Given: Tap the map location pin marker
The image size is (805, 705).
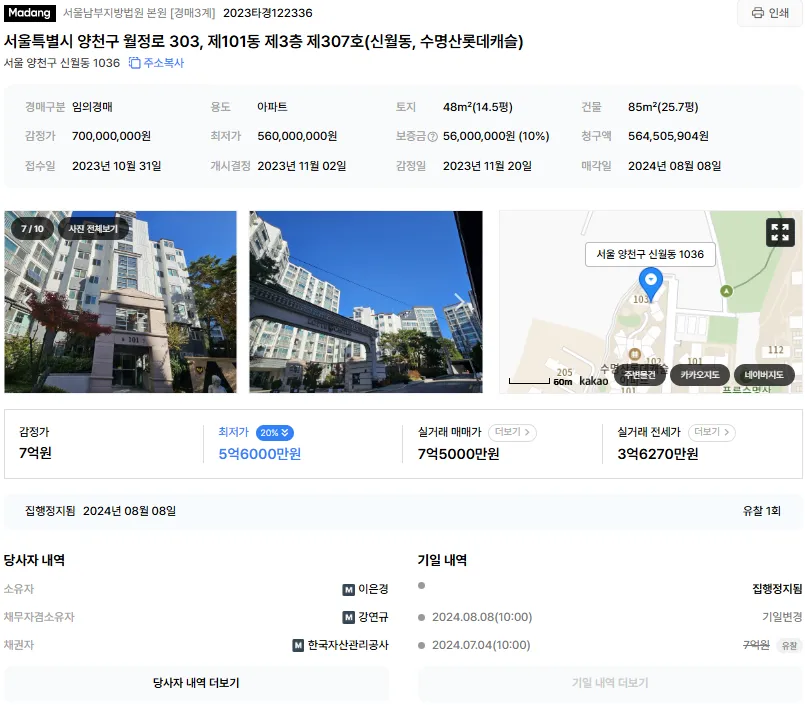Looking at the screenshot, I should point(651,281).
